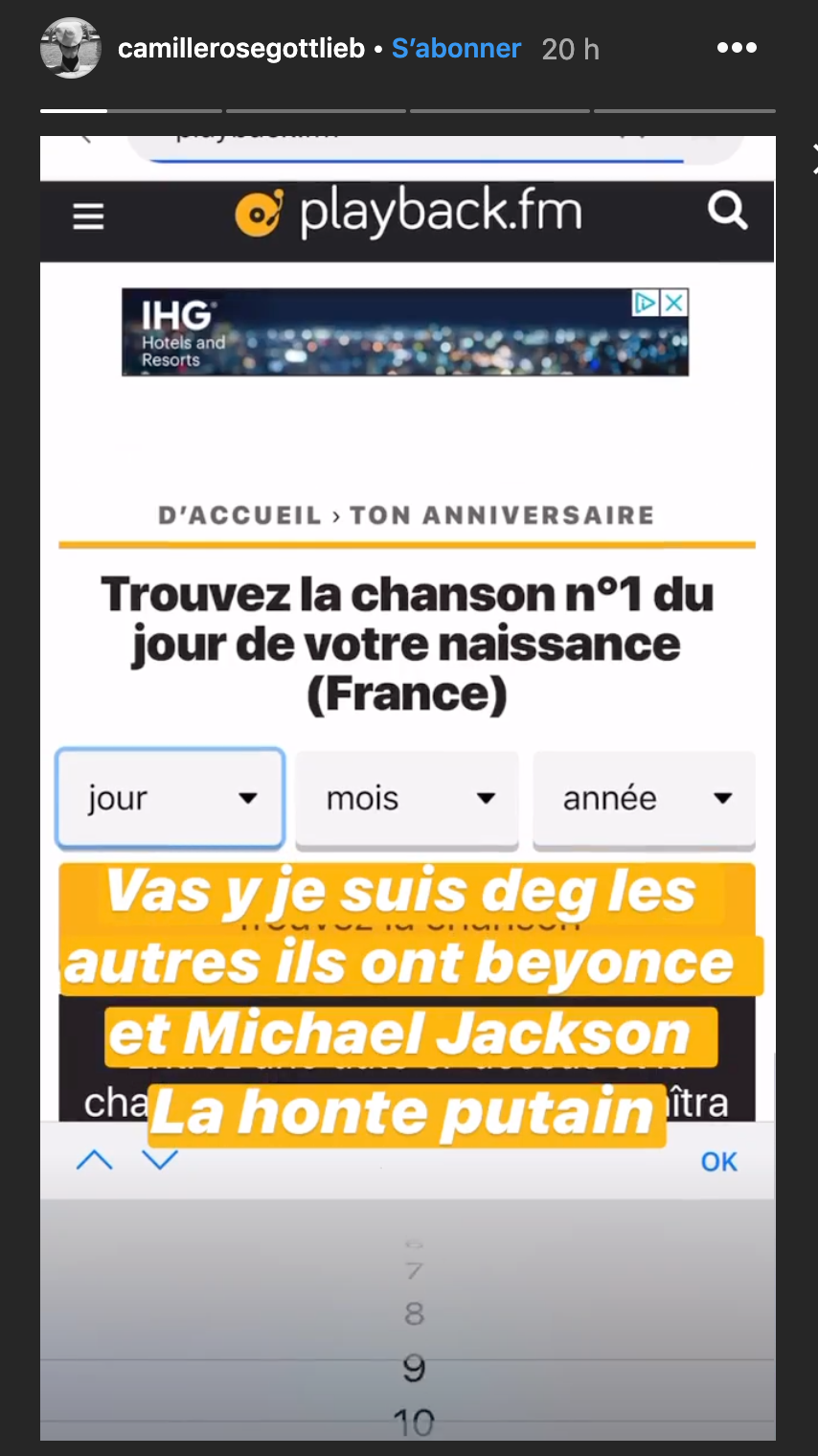Image resolution: width=818 pixels, height=1456 pixels.
Task: Open the camillerosegottlieb username link
Action: tap(240, 49)
